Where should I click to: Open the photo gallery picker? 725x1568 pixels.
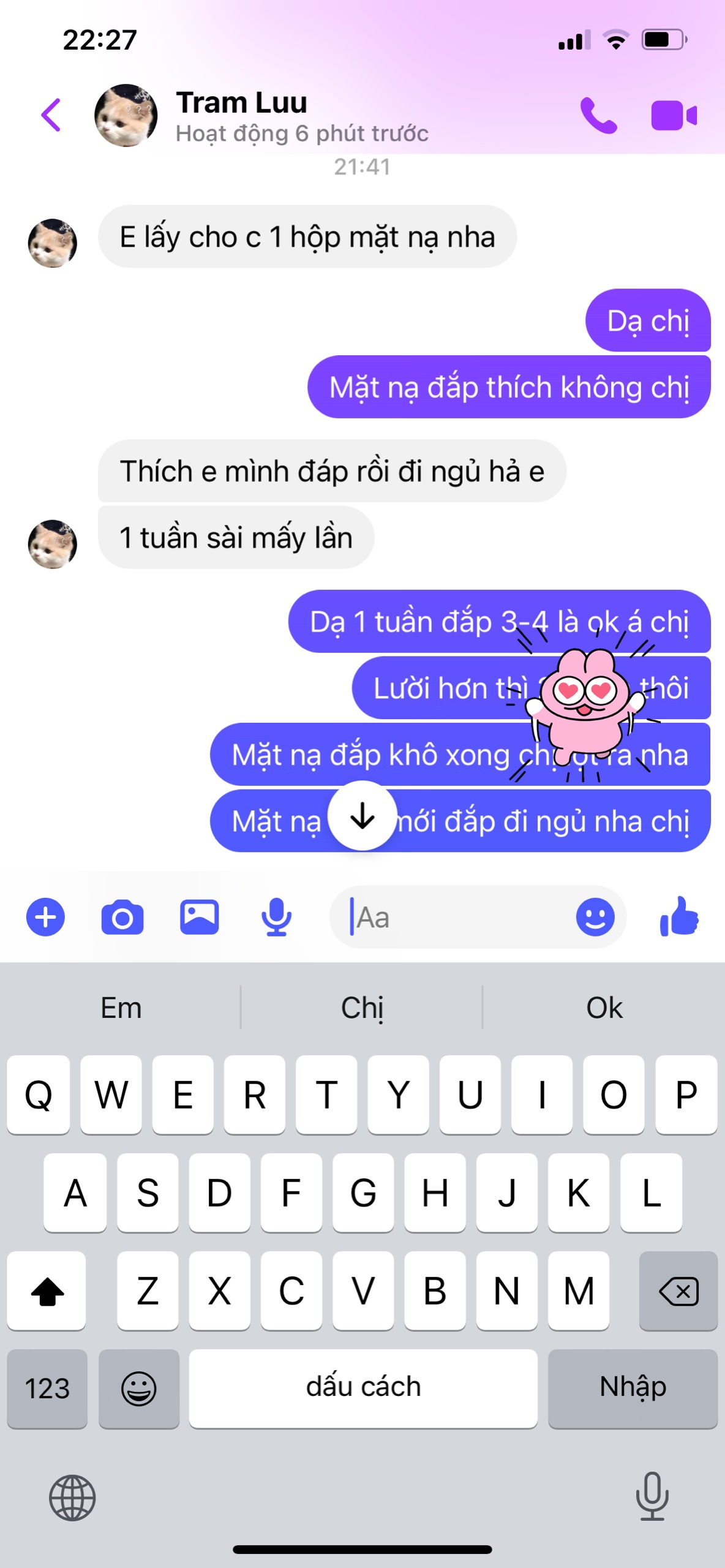tap(200, 918)
